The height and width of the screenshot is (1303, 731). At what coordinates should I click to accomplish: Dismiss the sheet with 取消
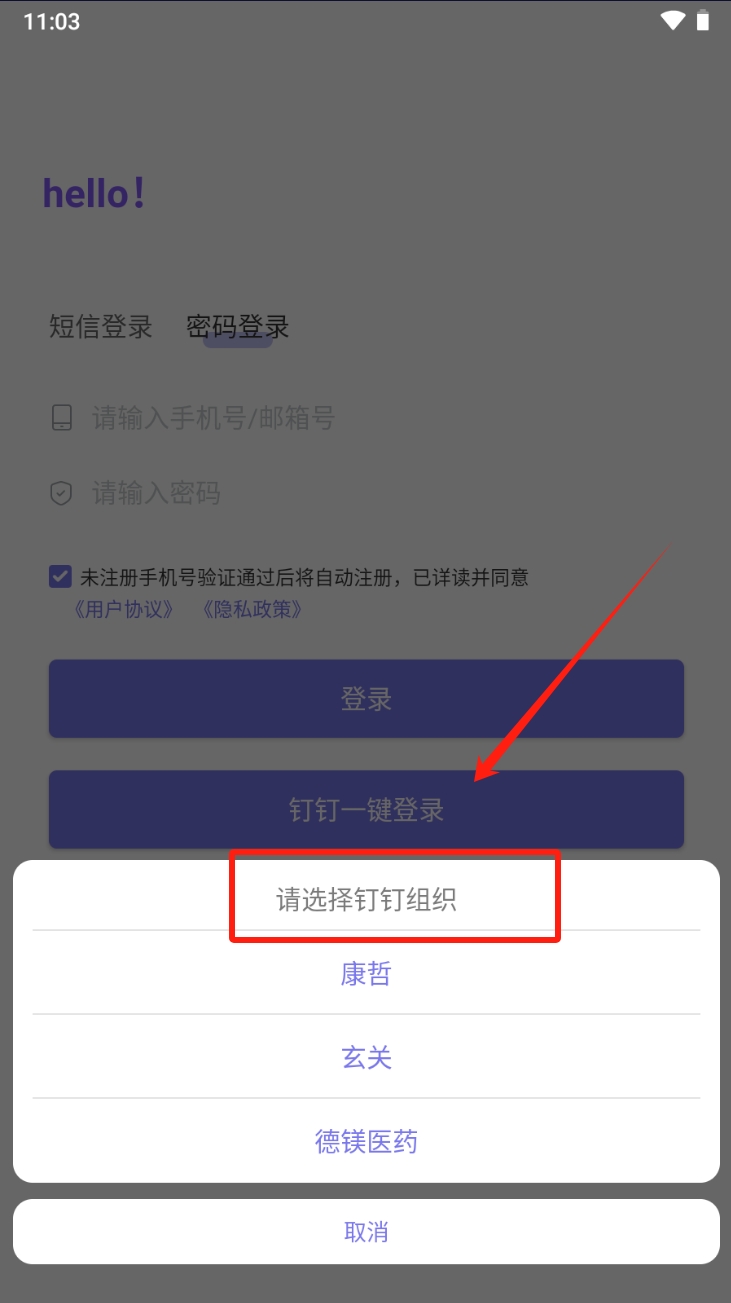pos(366,1232)
